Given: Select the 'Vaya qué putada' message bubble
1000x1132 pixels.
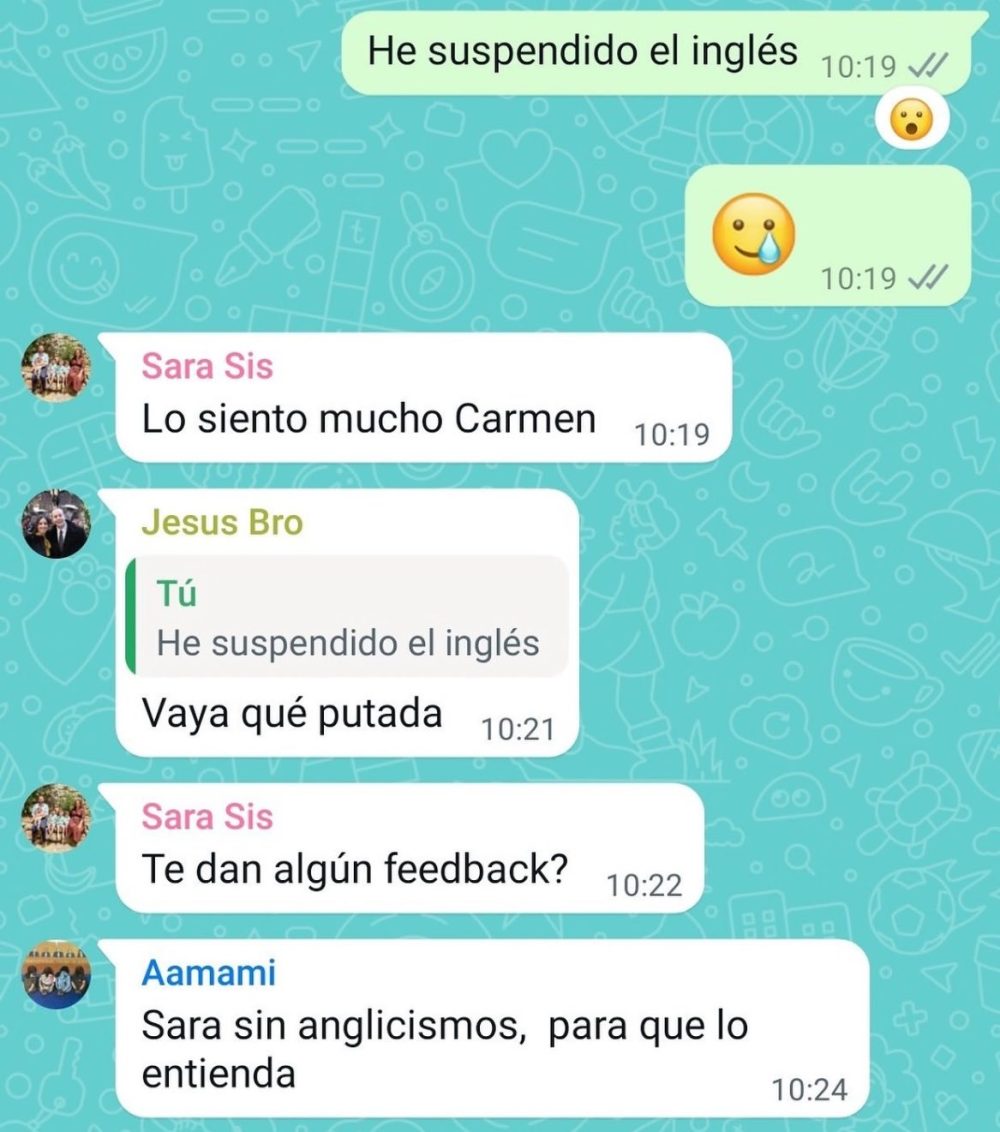Looking at the screenshot, I should click(292, 713).
